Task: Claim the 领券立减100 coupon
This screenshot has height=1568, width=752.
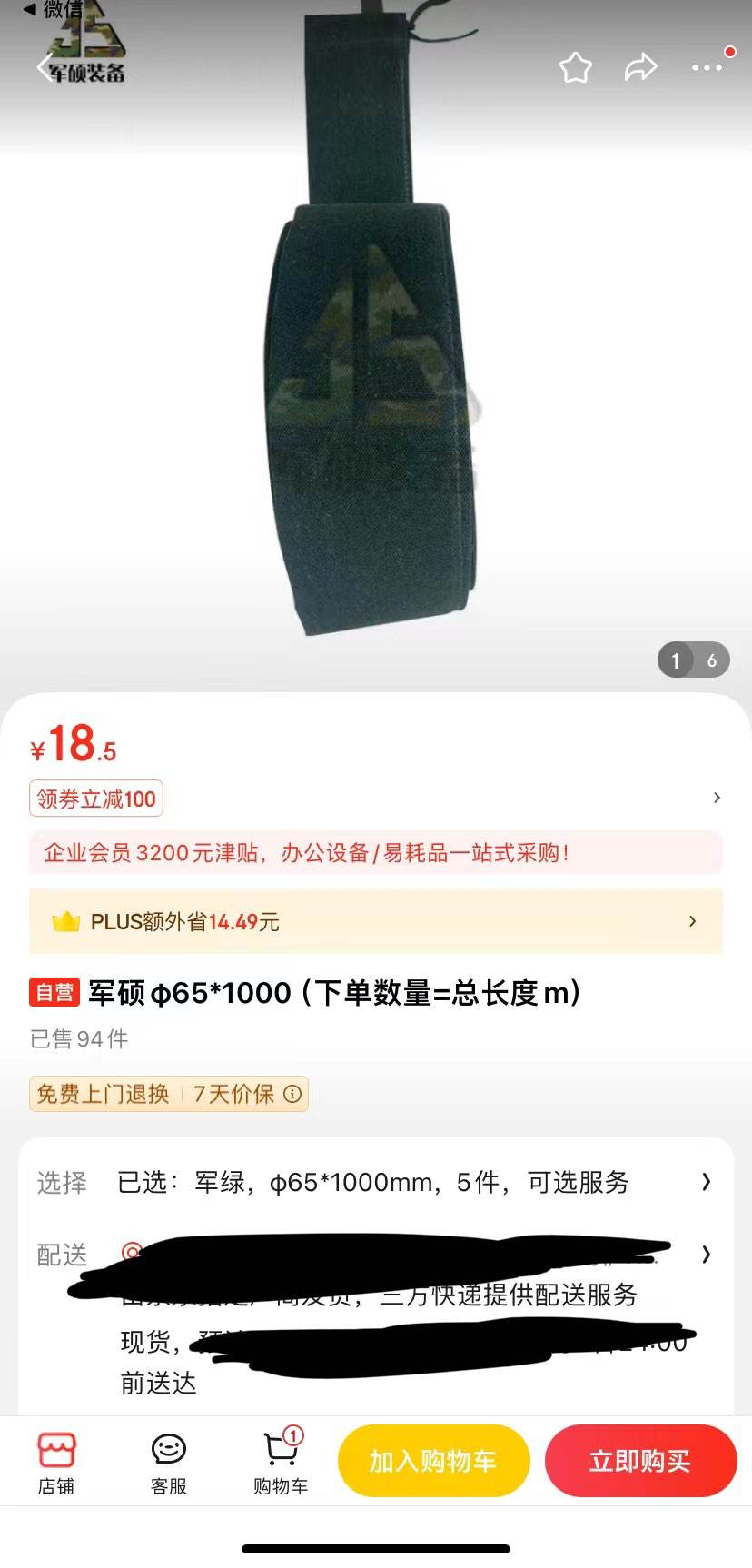Action: [95, 798]
